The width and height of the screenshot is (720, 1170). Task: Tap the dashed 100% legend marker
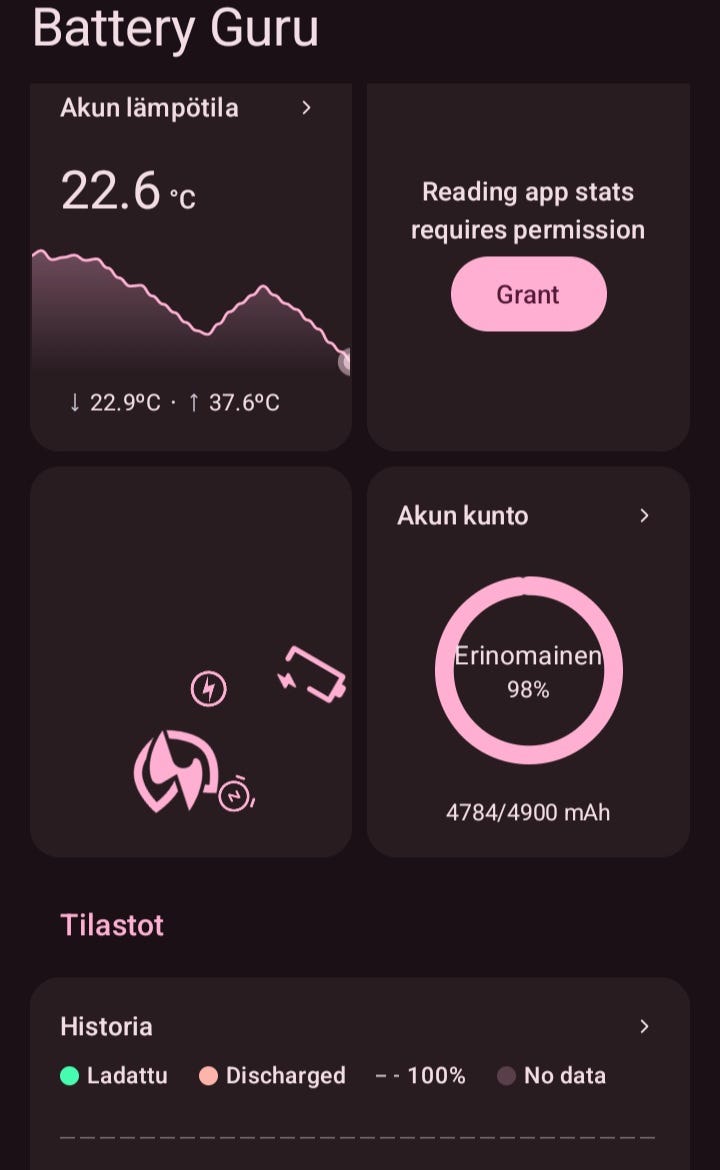click(389, 1075)
